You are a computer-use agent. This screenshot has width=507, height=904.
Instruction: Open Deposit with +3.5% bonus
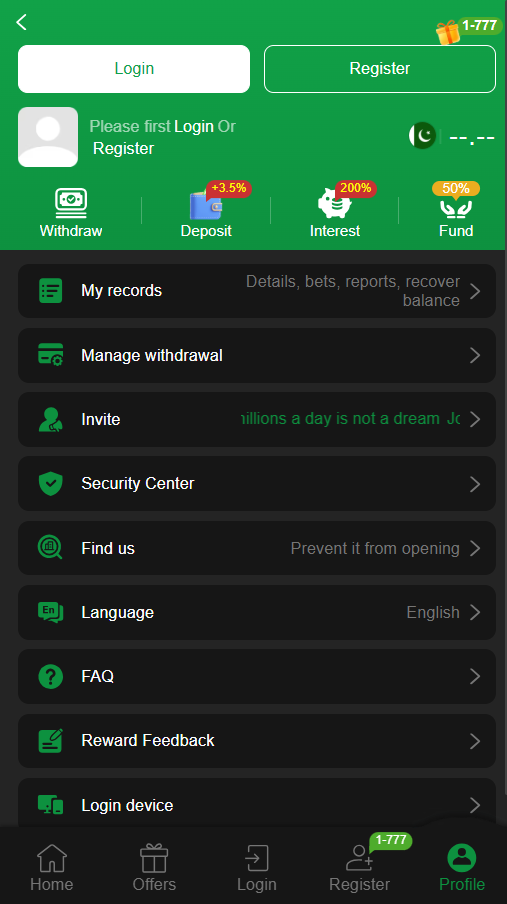click(206, 213)
